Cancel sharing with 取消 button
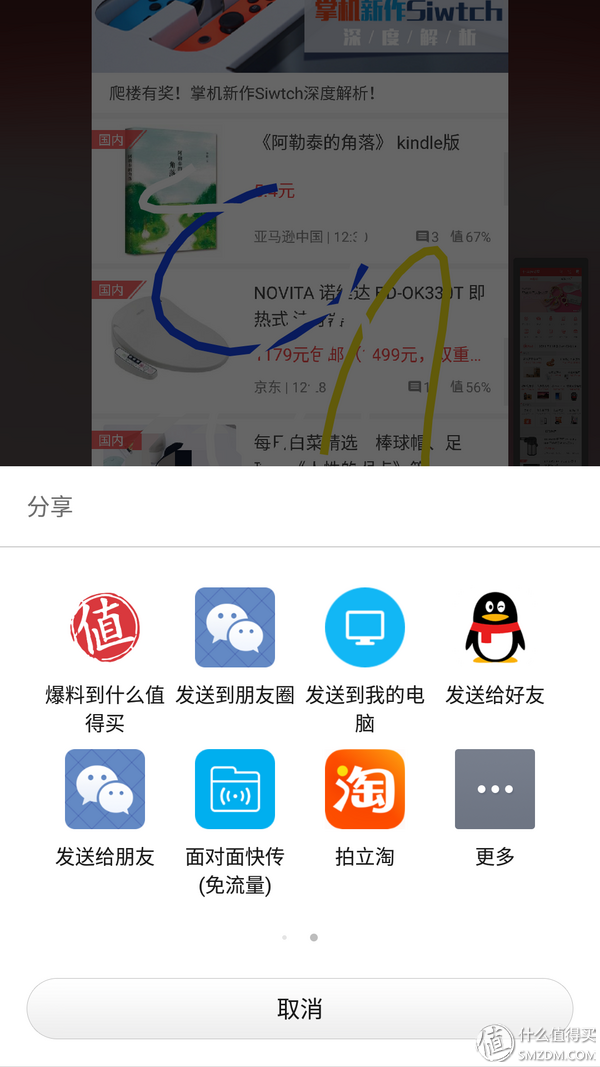Image resolution: width=600 pixels, height=1067 pixels. point(299,1008)
